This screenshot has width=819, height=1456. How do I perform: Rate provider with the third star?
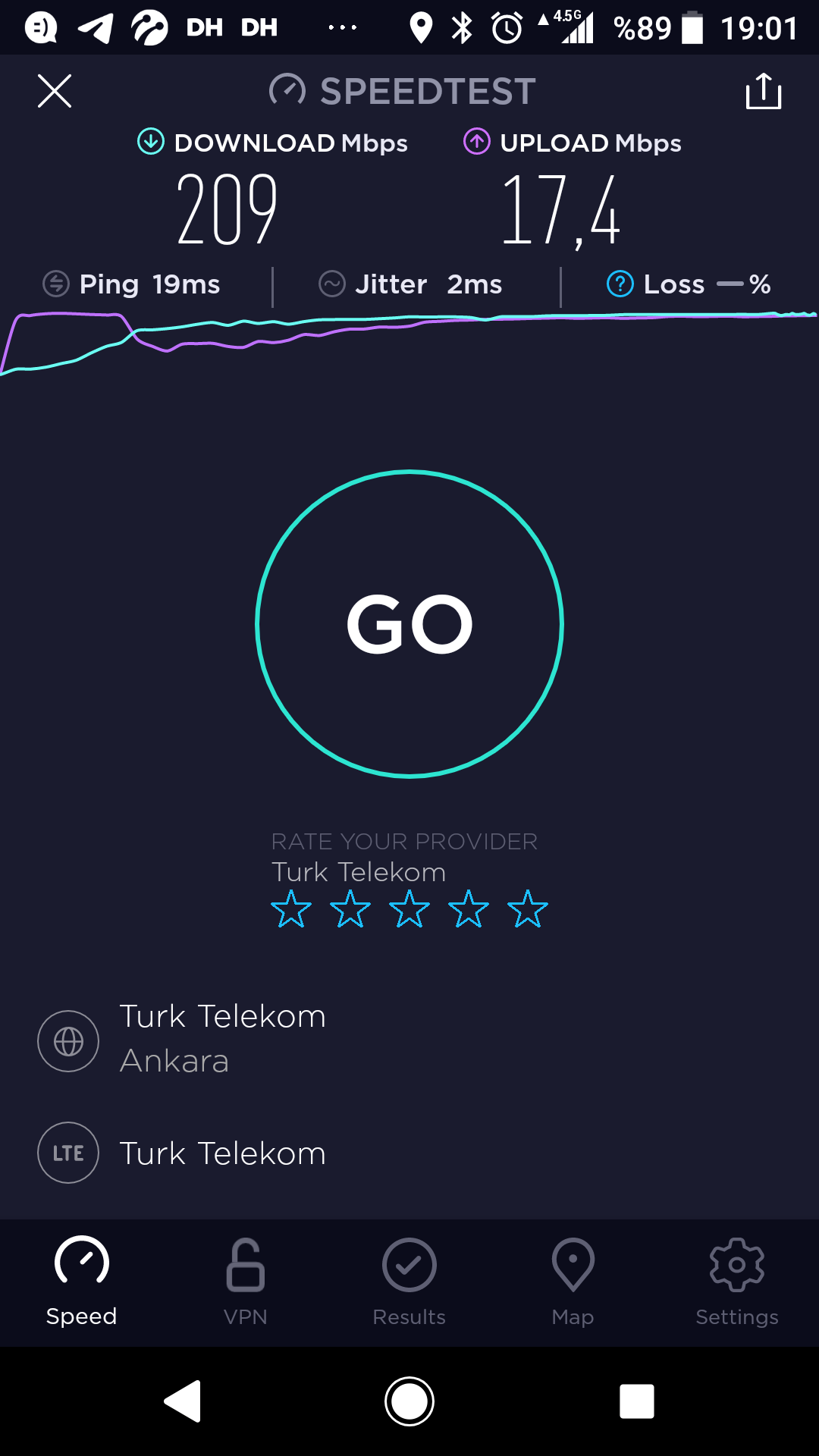[x=409, y=908]
